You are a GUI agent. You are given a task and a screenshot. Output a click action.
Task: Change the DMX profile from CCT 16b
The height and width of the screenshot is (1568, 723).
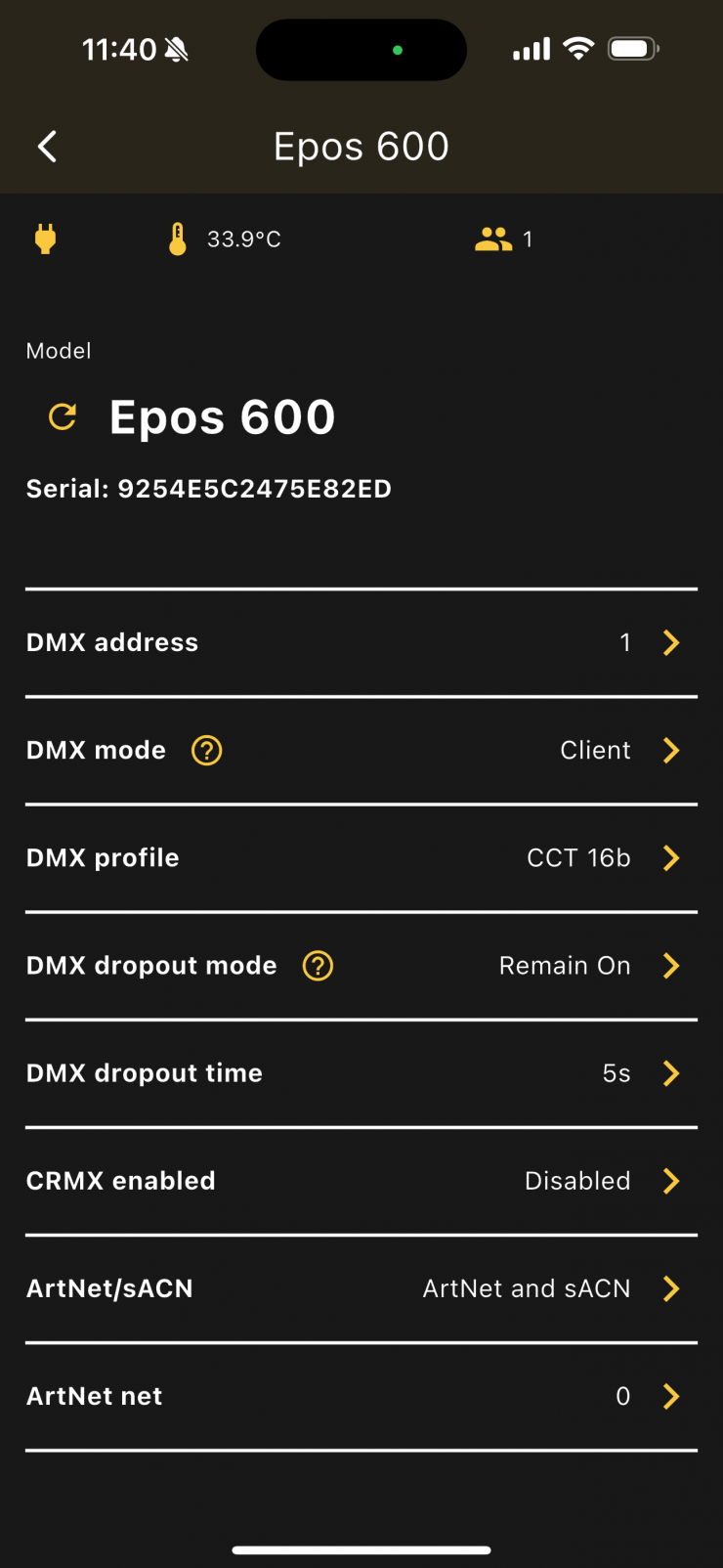[x=361, y=857]
